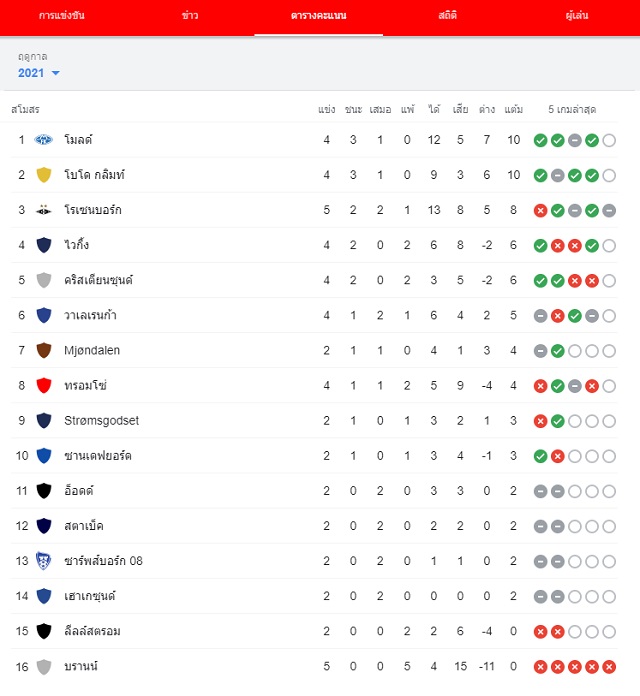Open the ทรอมโซ่ team row
The height and width of the screenshot is (696, 640).
pos(314,386)
